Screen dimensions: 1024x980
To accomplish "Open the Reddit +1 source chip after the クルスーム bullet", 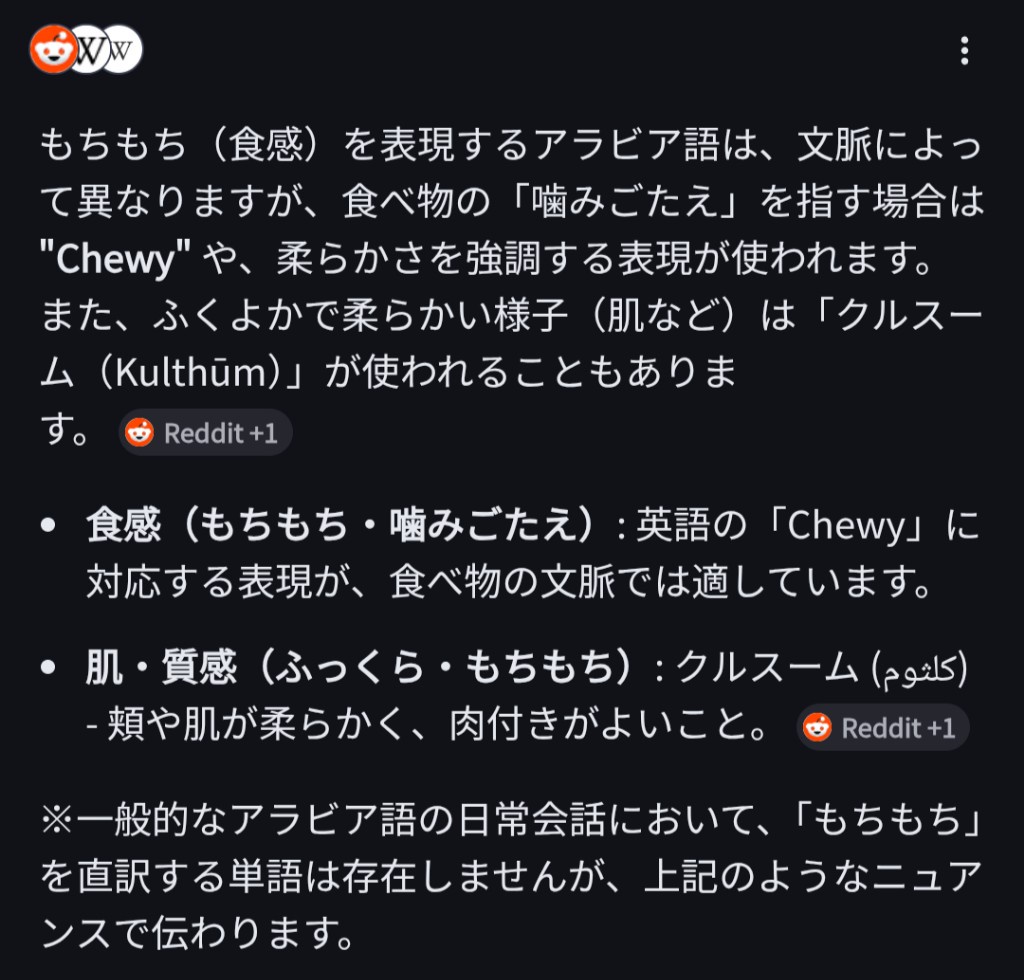I will [882, 728].
